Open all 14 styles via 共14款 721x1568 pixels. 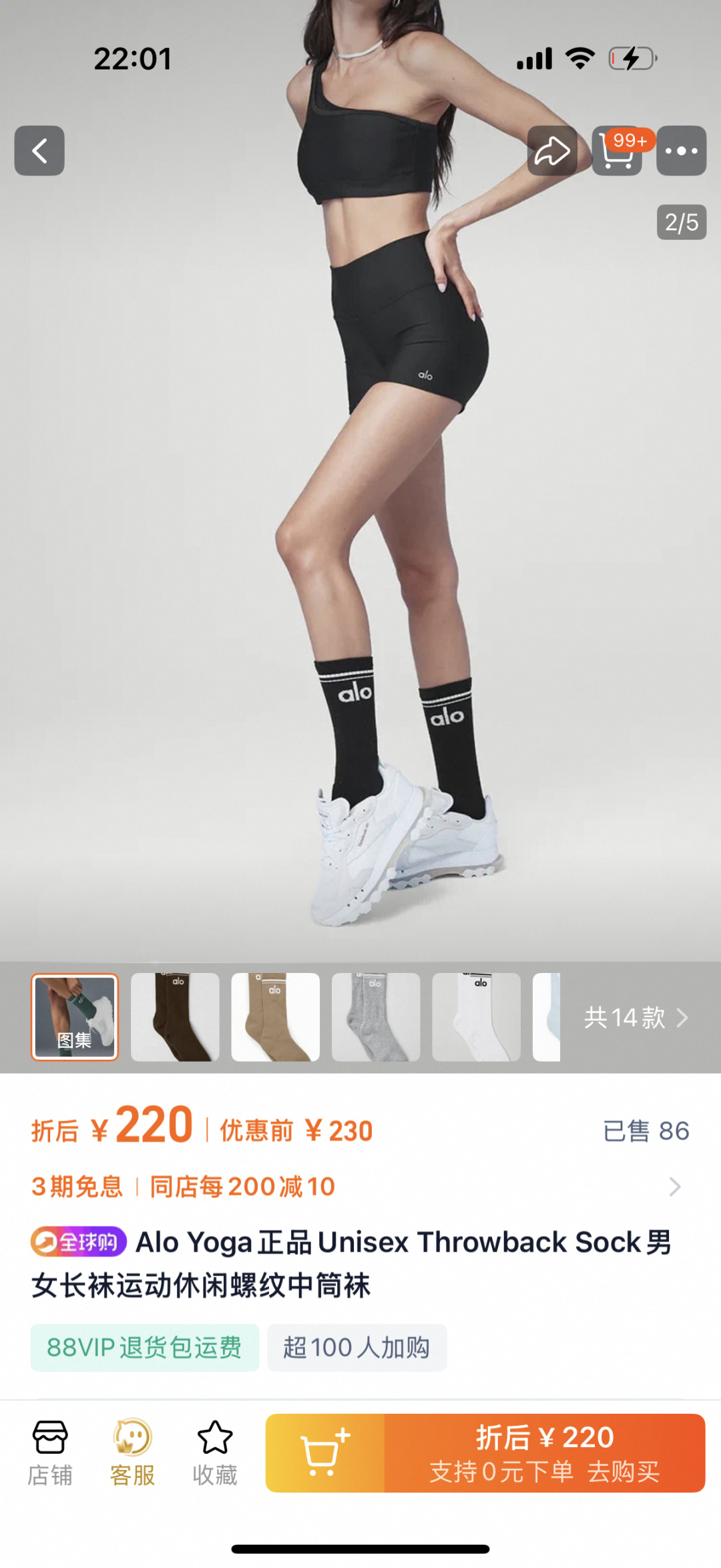click(636, 1018)
